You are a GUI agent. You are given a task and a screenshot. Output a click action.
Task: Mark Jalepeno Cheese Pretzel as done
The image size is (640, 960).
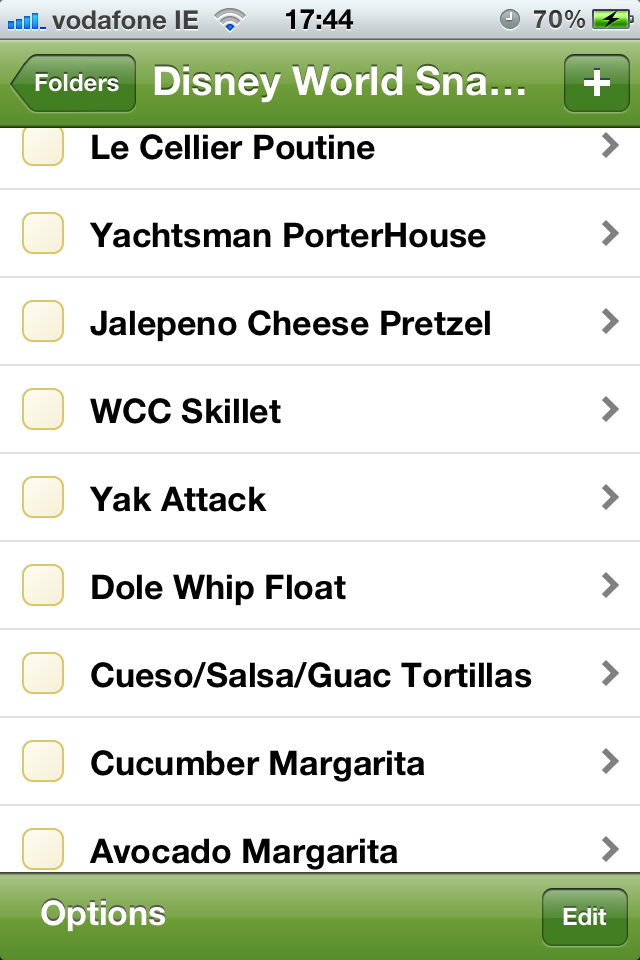(43, 322)
